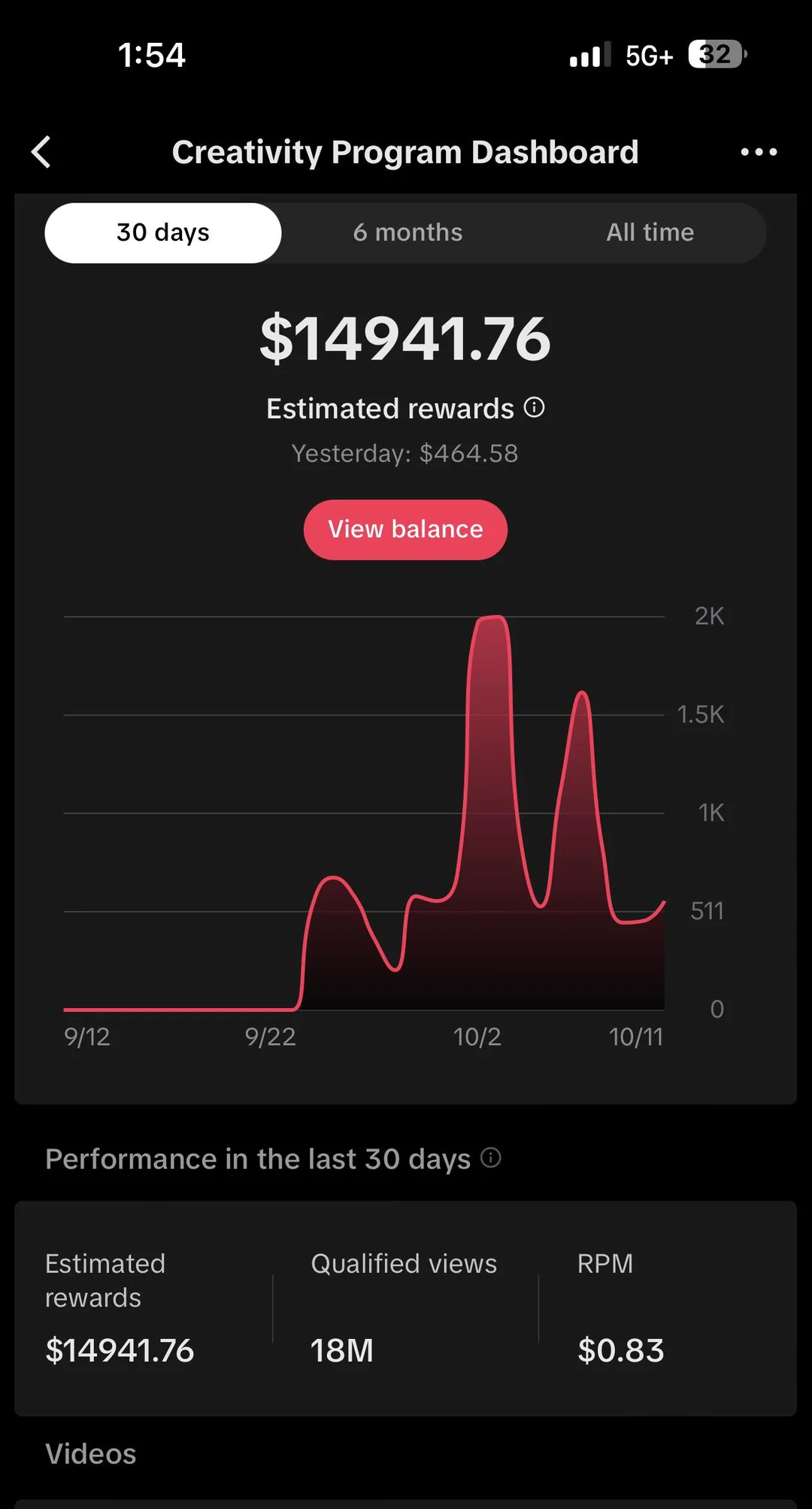Switch to the All time tab

650,232
